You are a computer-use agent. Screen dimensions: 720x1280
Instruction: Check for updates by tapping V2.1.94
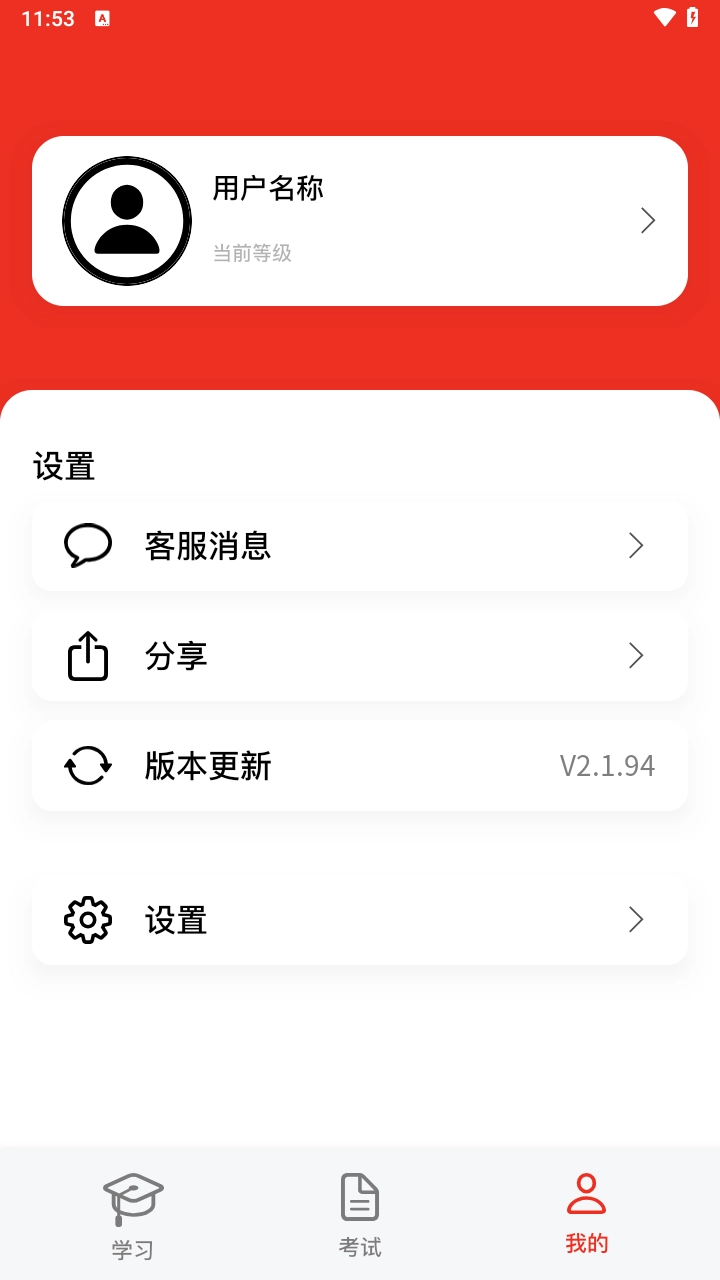607,765
